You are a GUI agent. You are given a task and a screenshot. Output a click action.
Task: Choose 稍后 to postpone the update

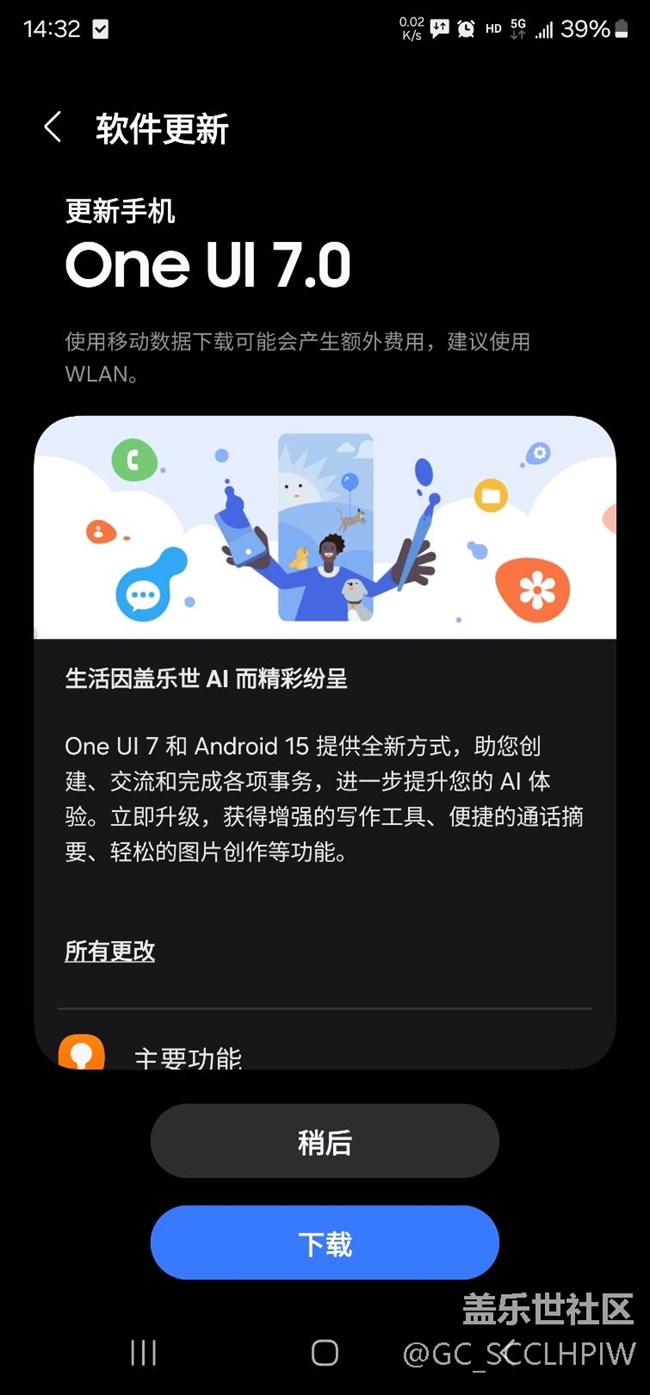pos(324,1142)
